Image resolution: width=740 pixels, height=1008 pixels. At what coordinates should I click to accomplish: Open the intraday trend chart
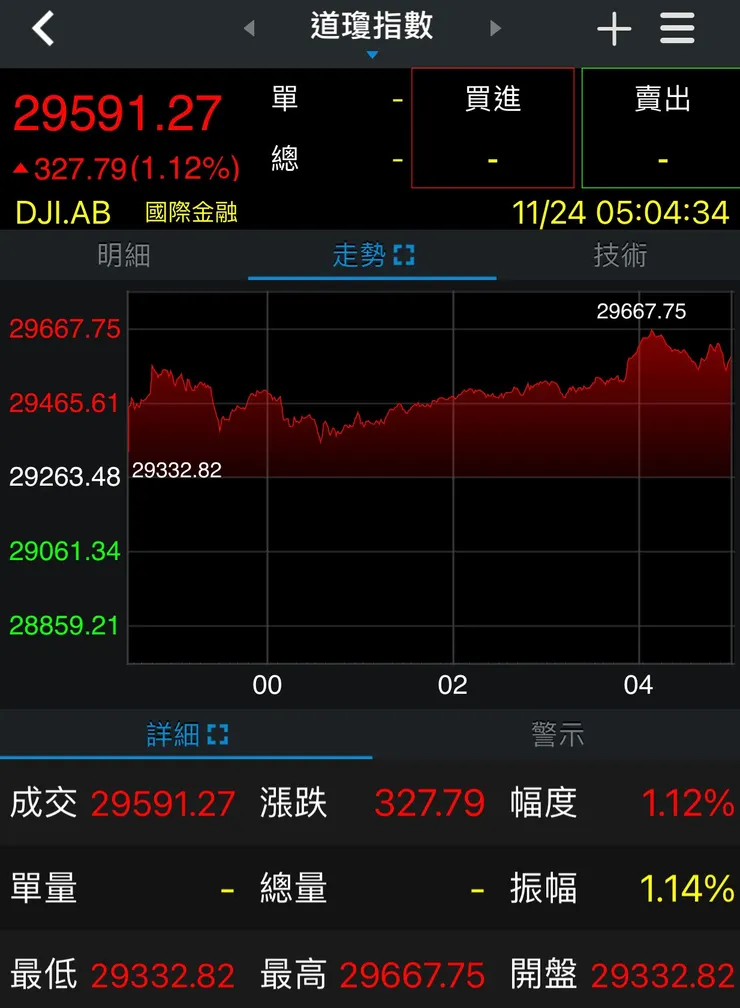point(430,478)
